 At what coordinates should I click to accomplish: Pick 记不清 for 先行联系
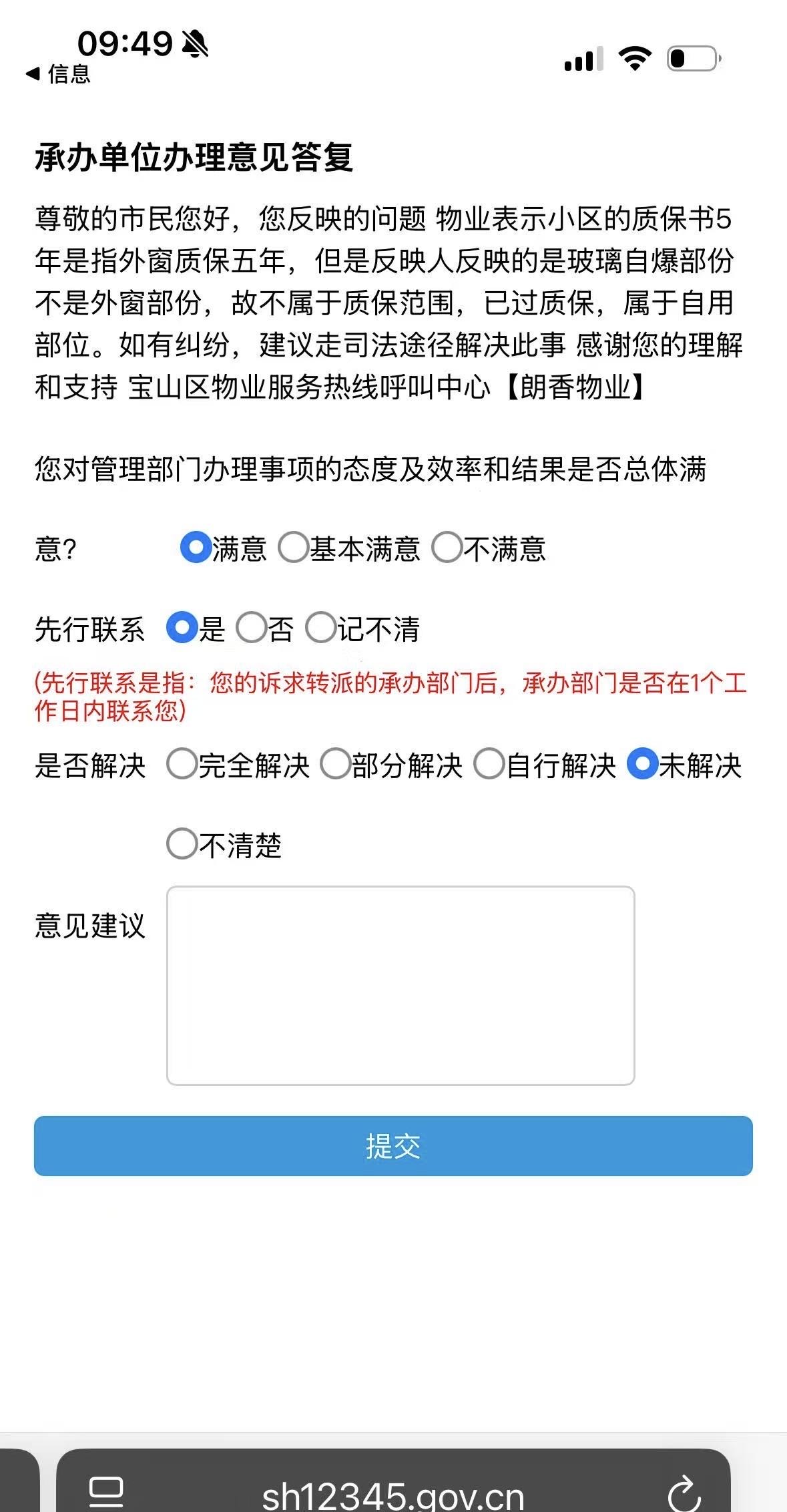tap(320, 628)
